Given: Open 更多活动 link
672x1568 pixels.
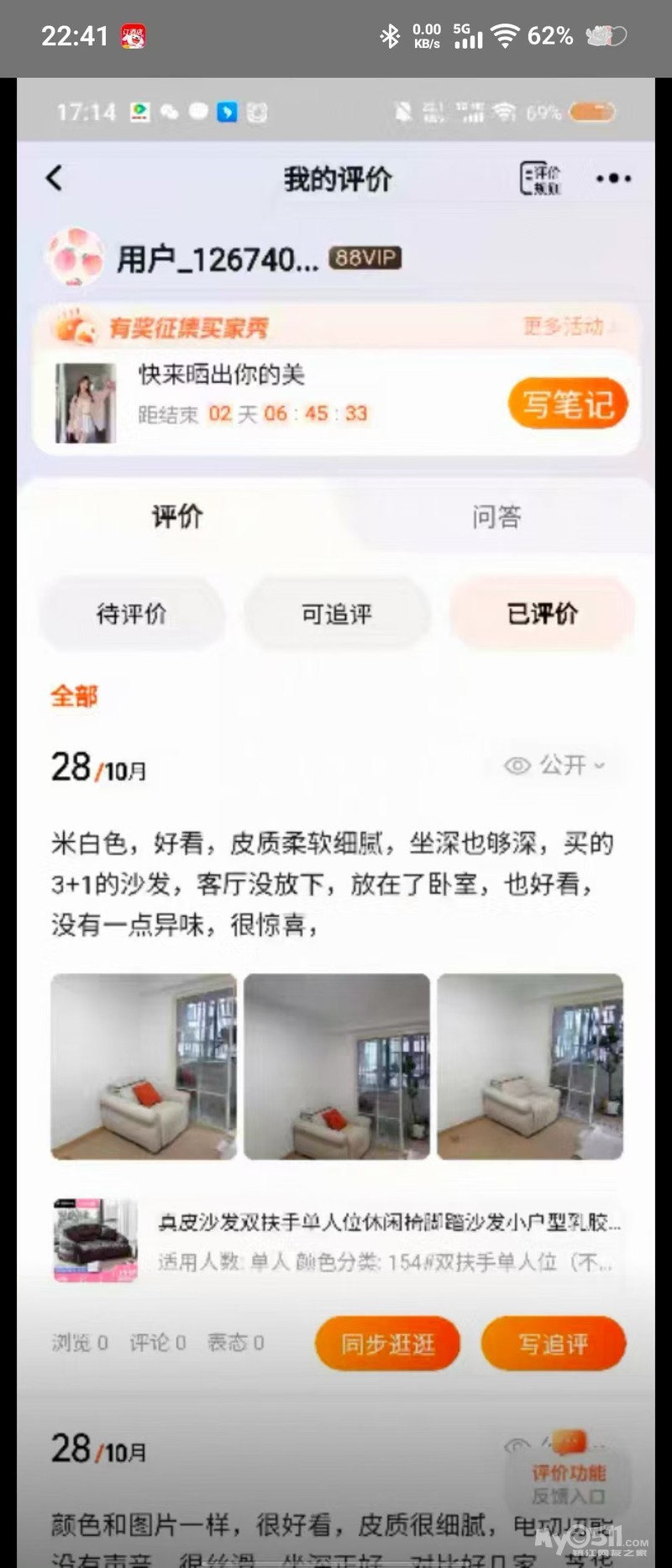Looking at the screenshot, I should (x=568, y=326).
